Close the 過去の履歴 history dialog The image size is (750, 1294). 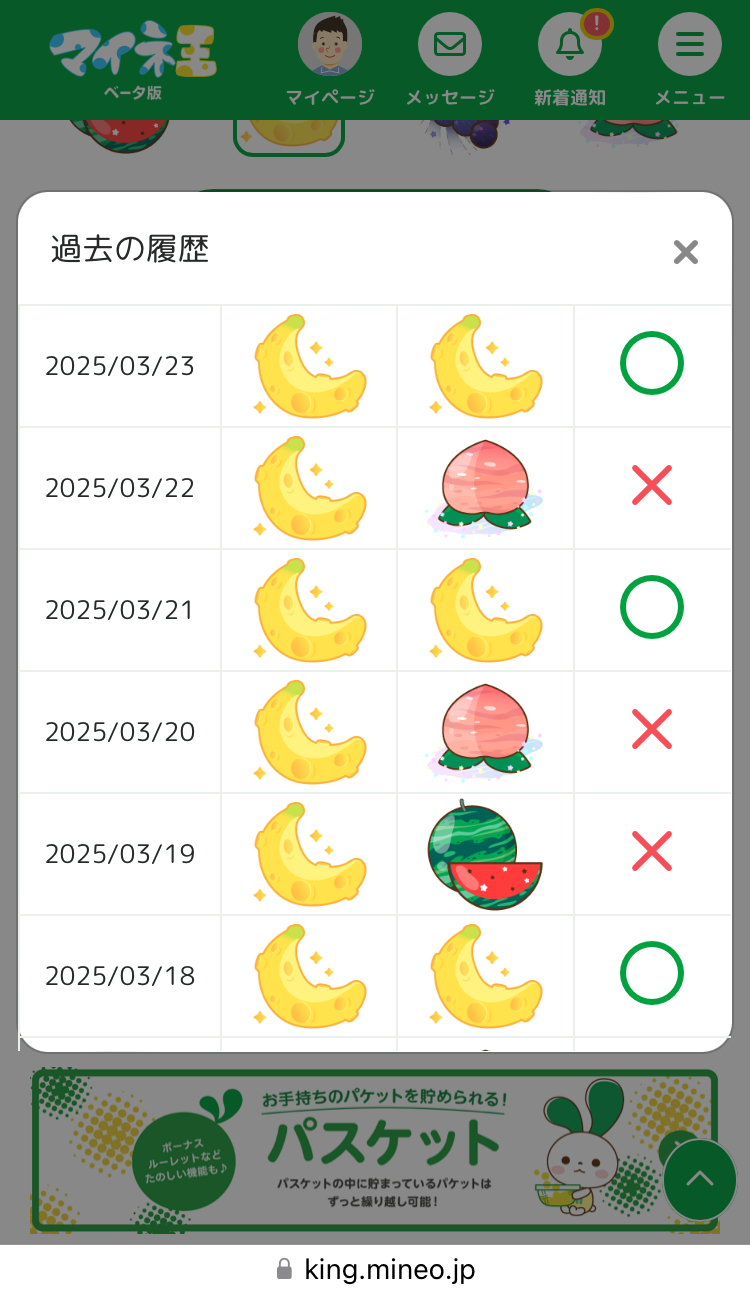point(685,252)
